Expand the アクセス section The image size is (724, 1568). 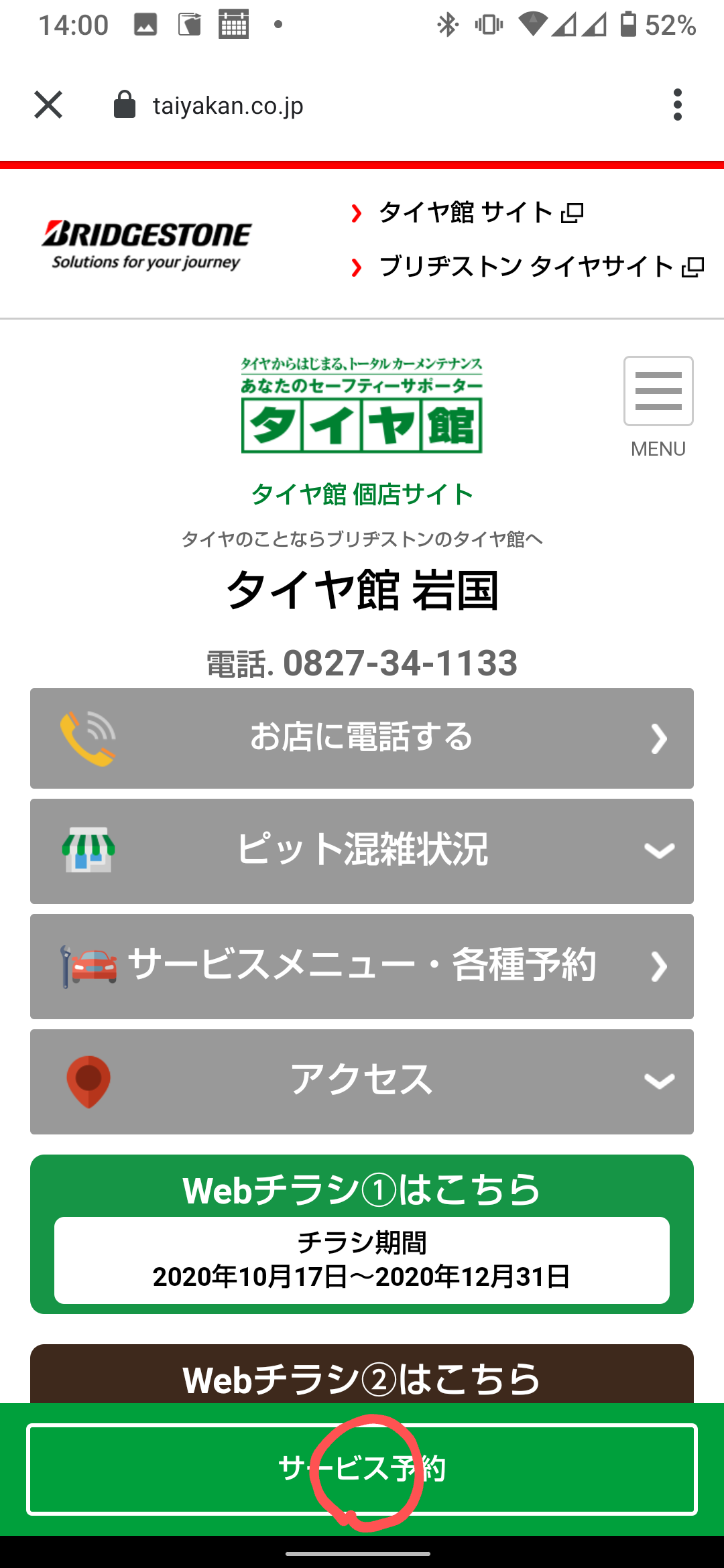click(x=362, y=1081)
